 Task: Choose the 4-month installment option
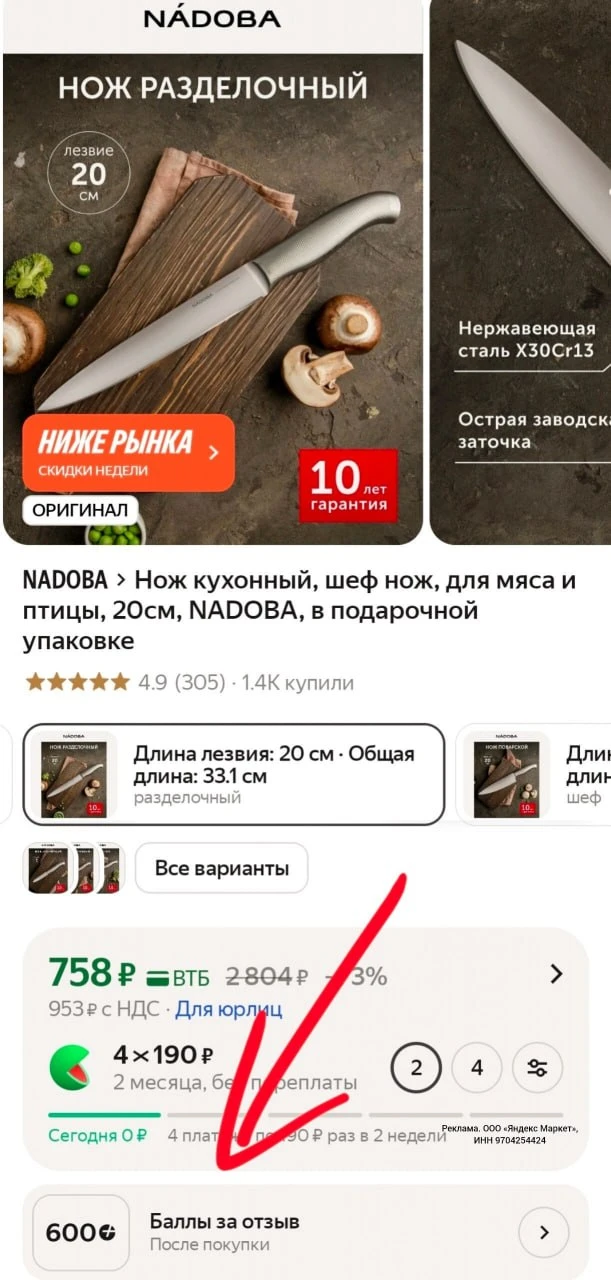click(x=477, y=1068)
